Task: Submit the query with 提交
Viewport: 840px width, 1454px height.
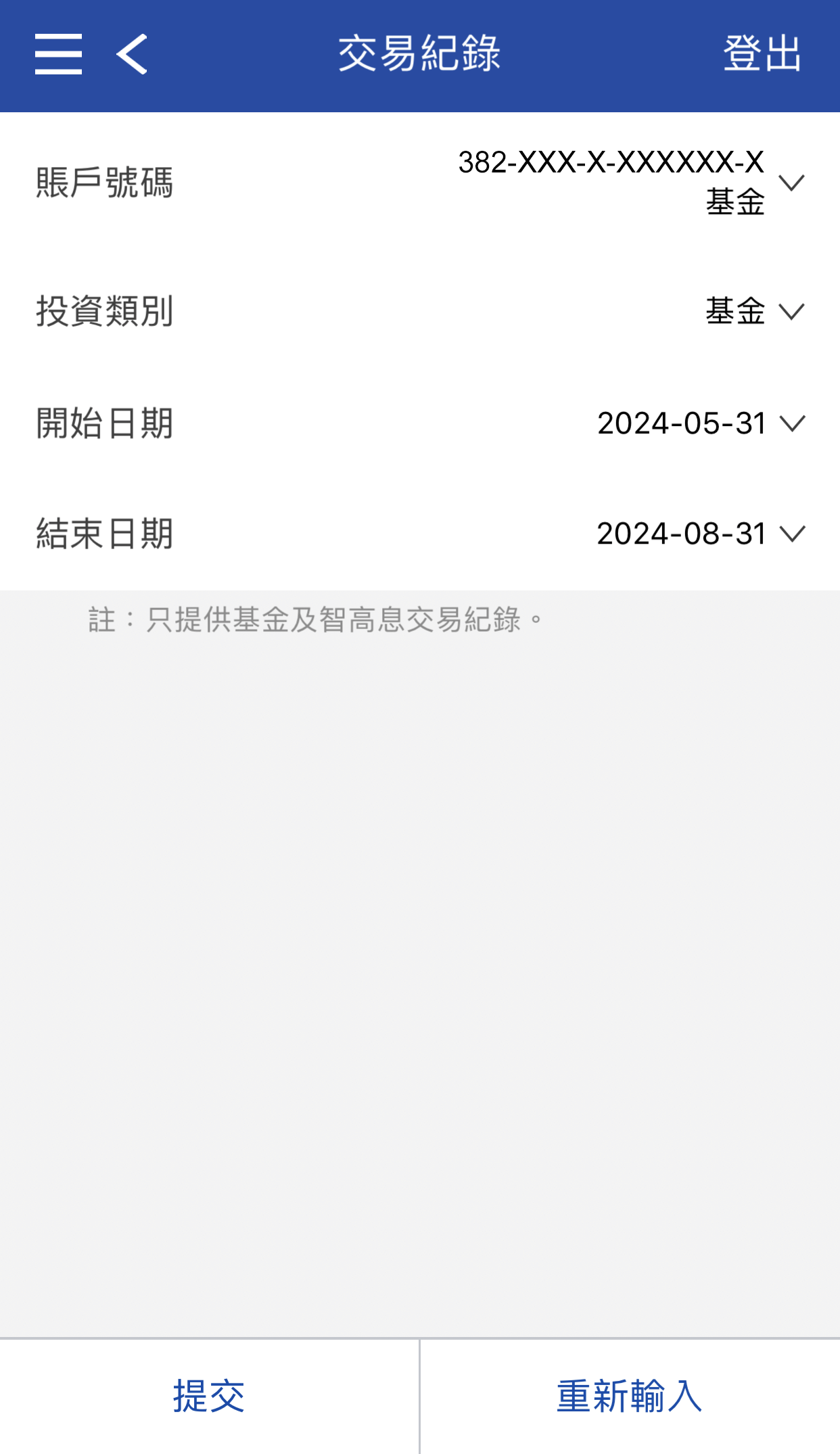Action: (209, 1396)
